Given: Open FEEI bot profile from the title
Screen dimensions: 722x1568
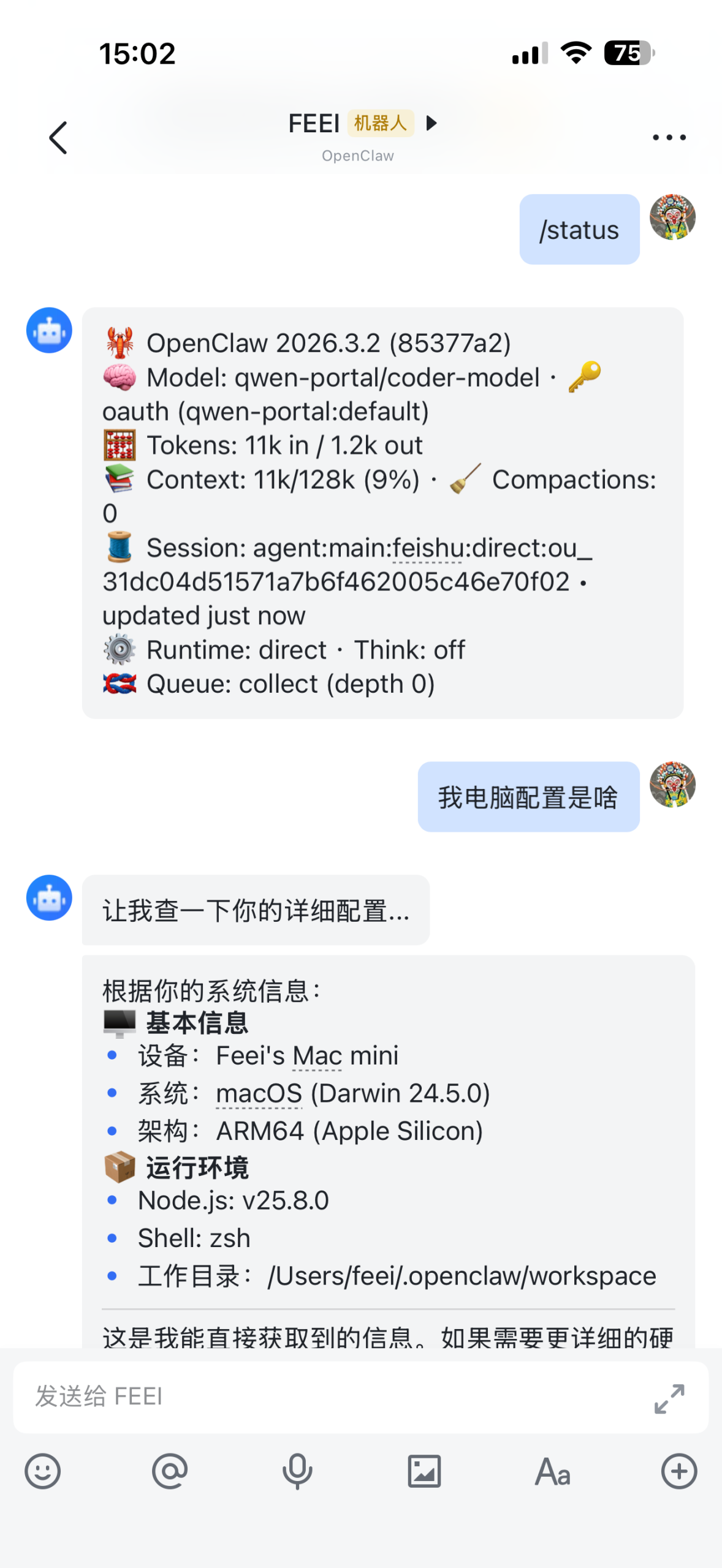Looking at the screenshot, I should (x=314, y=124).
